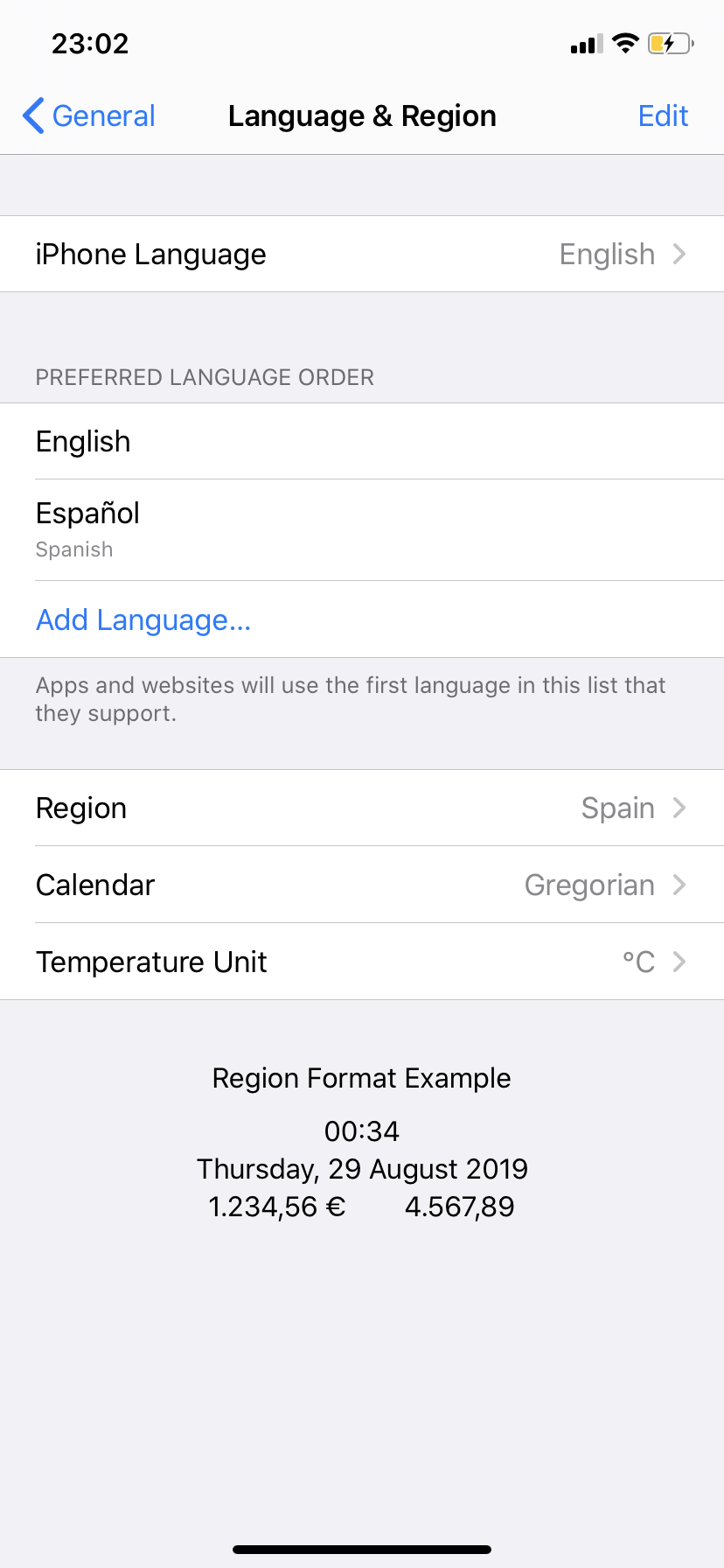This screenshot has height=1568, width=724.
Task: Open the Region setting showing Spain
Action: pyautogui.click(x=362, y=808)
